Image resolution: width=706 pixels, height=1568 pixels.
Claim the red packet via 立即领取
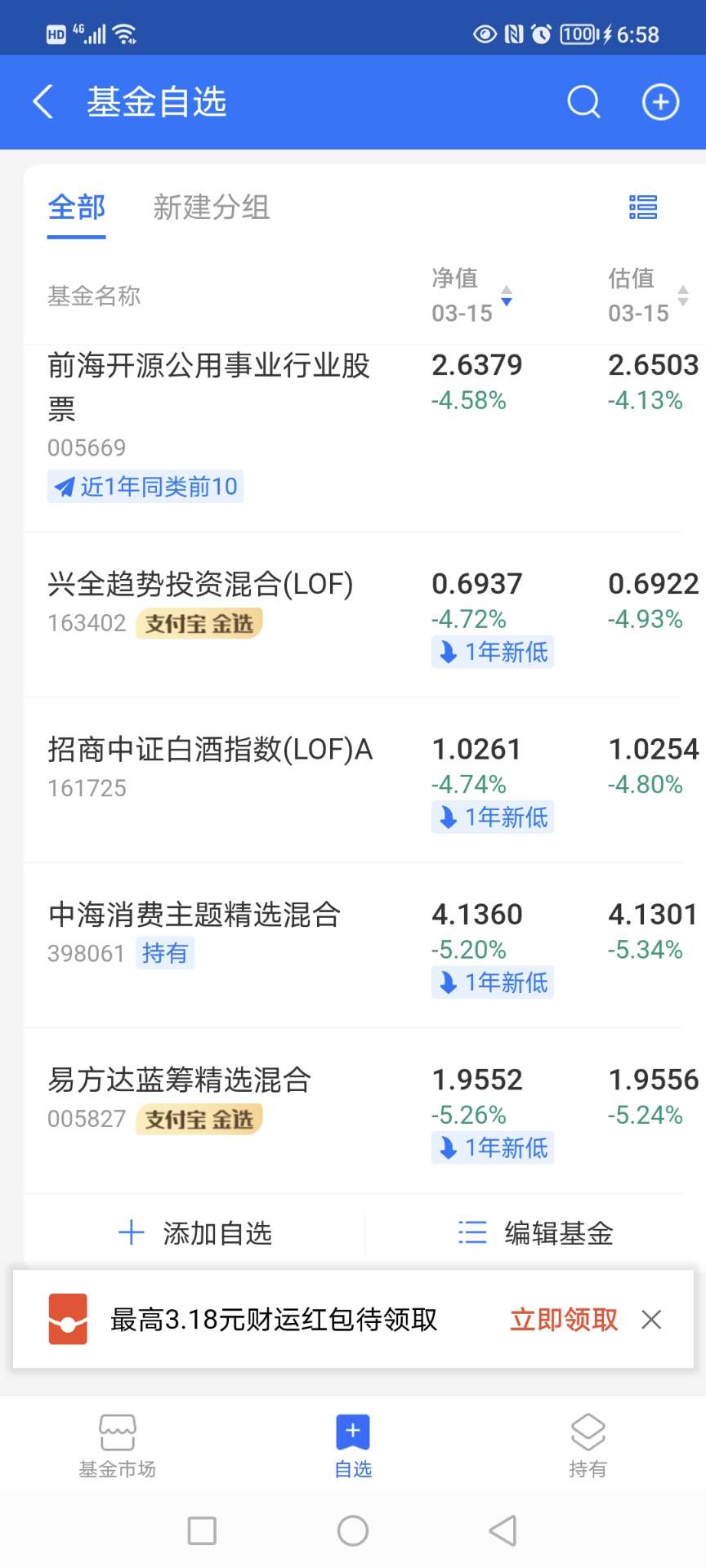click(564, 1320)
